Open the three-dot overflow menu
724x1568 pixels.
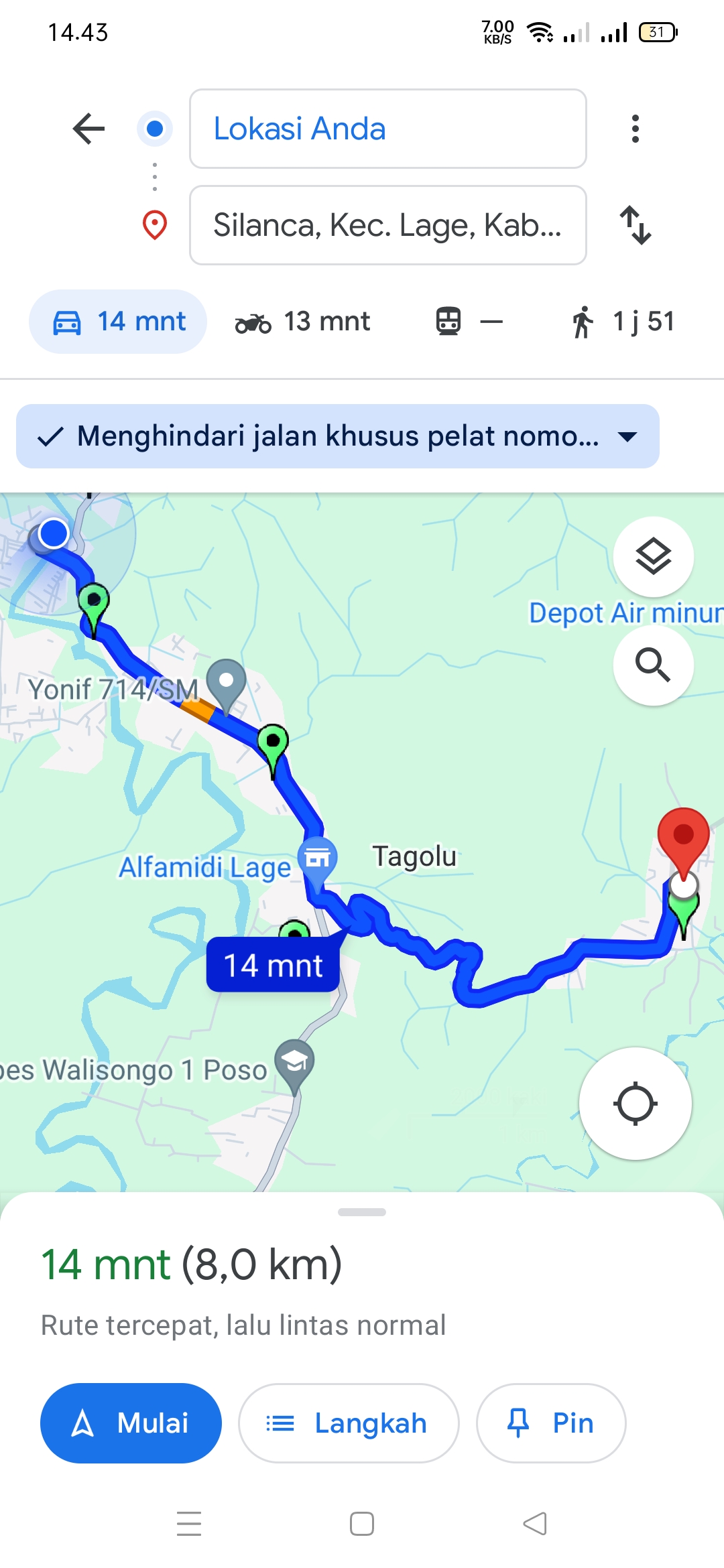pyautogui.click(x=635, y=129)
